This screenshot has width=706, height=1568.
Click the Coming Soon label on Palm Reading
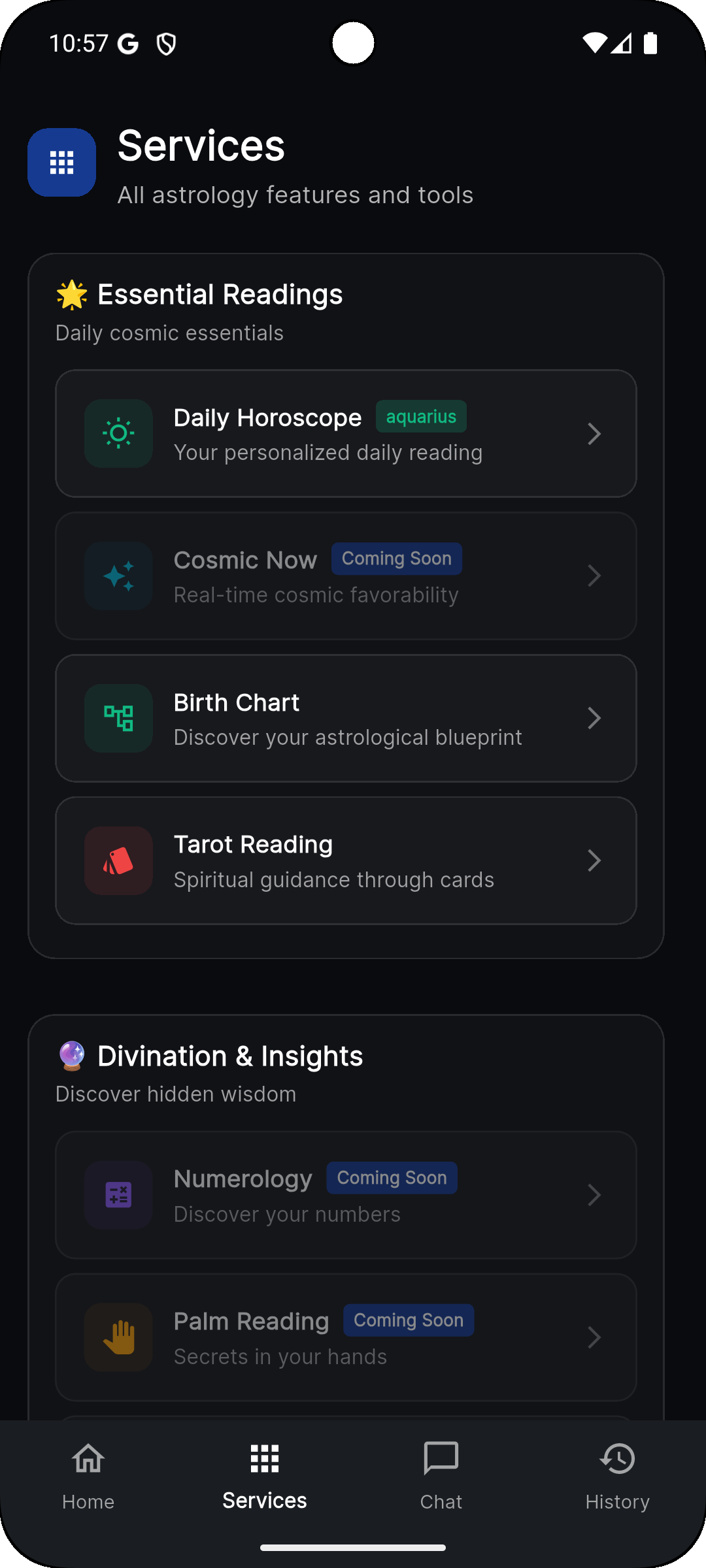[x=408, y=1320]
